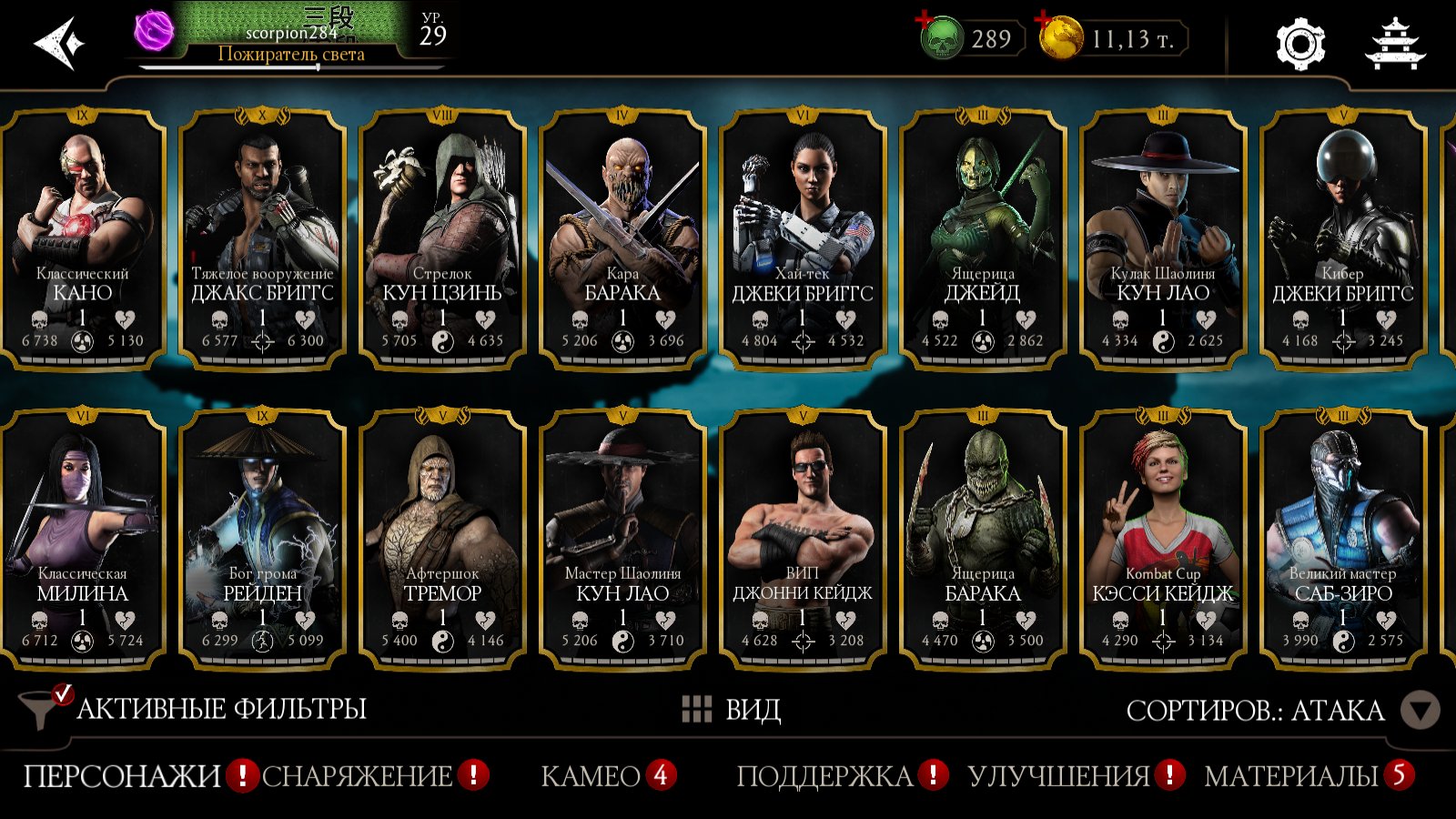This screenshot has width=1456, height=819.
Task: Select the Классическая Милина card
Action: point(82,537)
